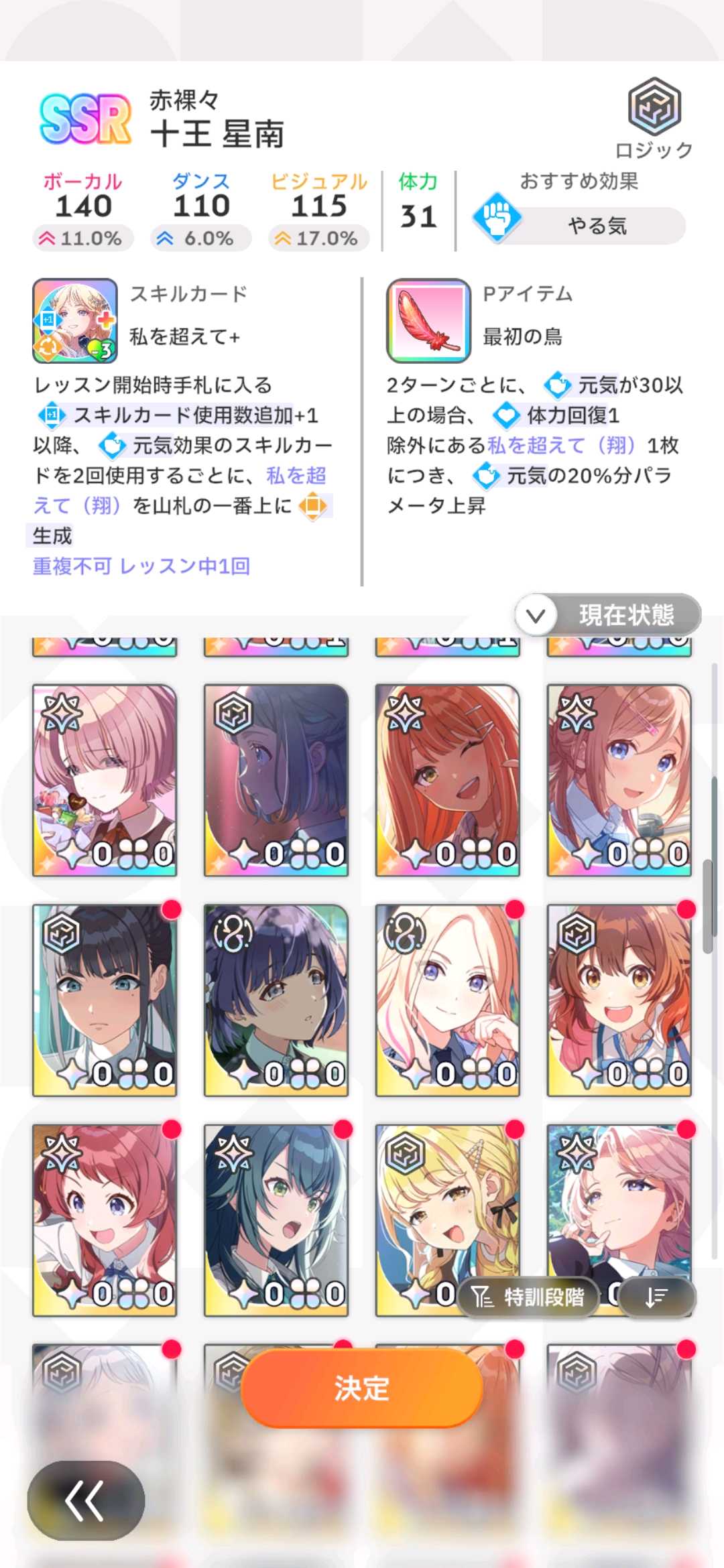Open the 私を超えて+ skill card icon
The width and height of the screenshot is (724, 1568).
[x=75, y=320]
